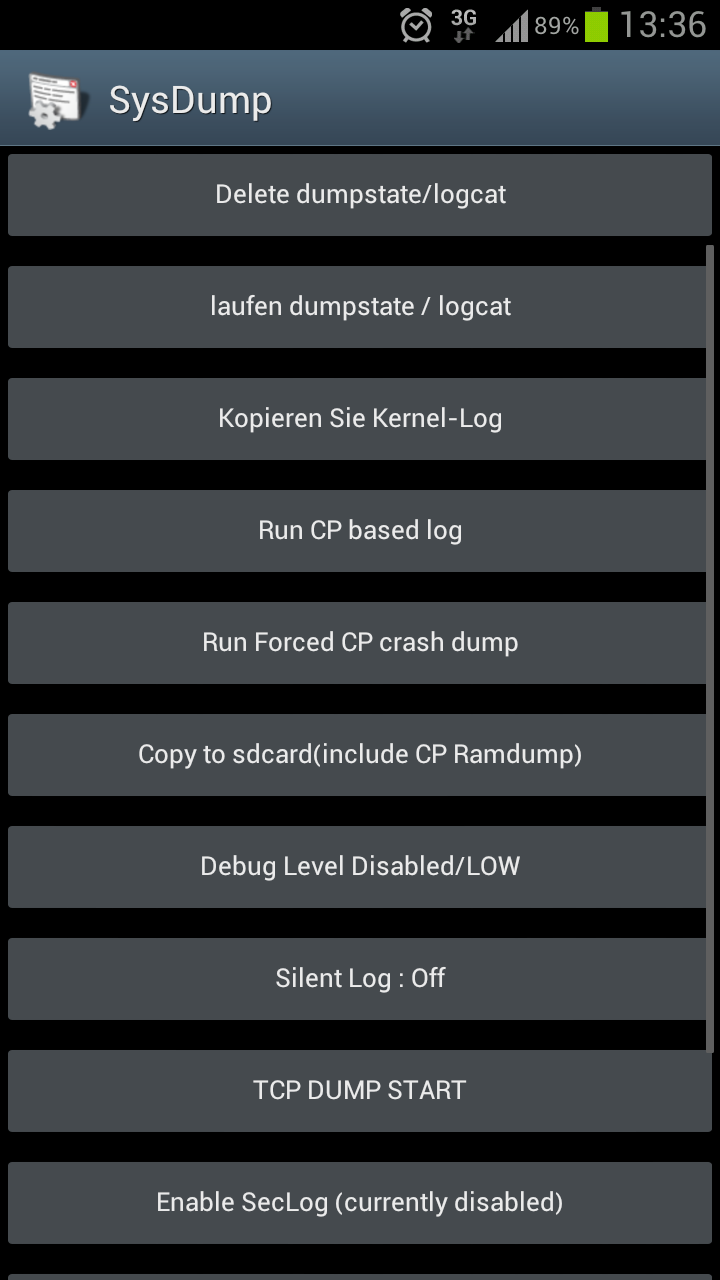Copy to sdcard including CP Ramdump
720x1280 pixels.
point(360,755)
